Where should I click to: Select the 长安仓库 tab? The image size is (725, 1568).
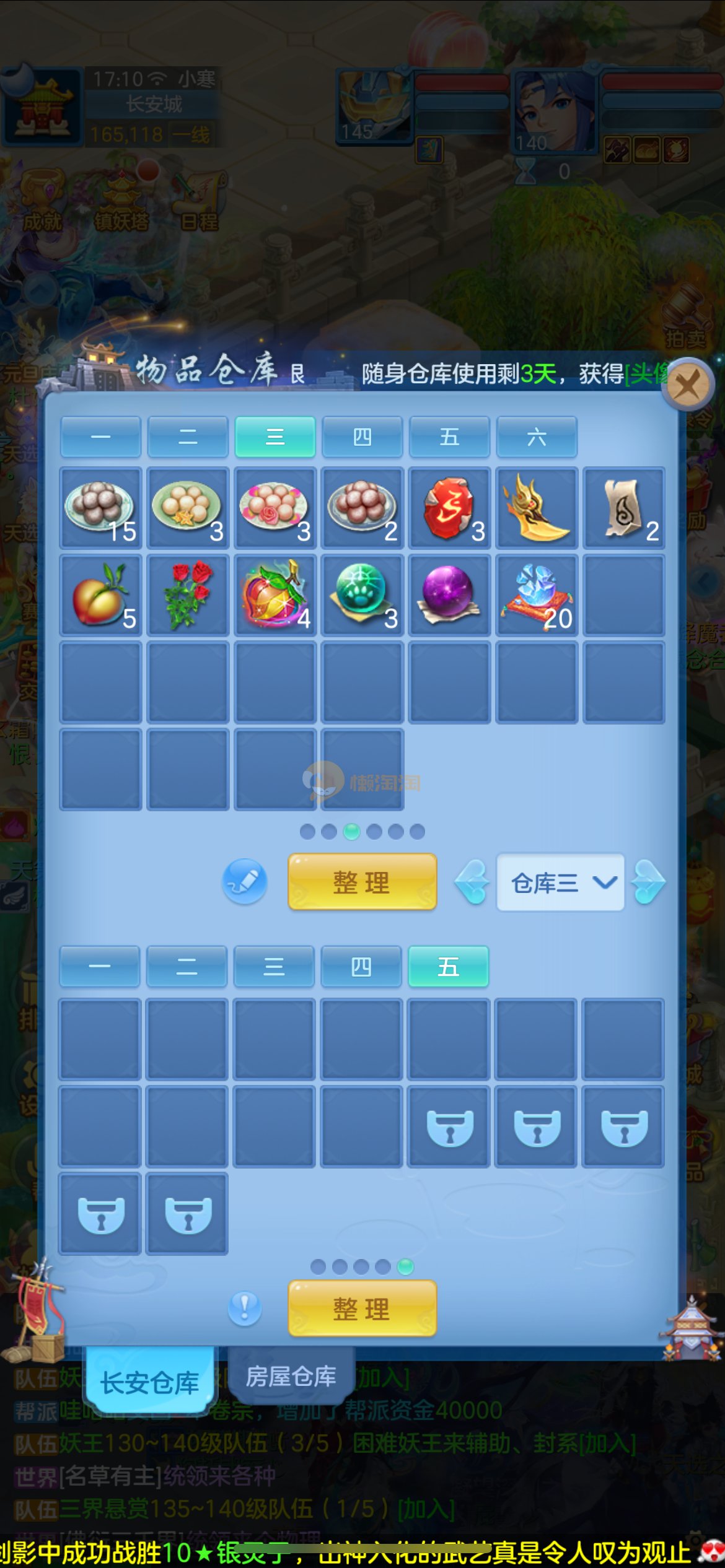pyautogui.click(x=150, y=1382)
